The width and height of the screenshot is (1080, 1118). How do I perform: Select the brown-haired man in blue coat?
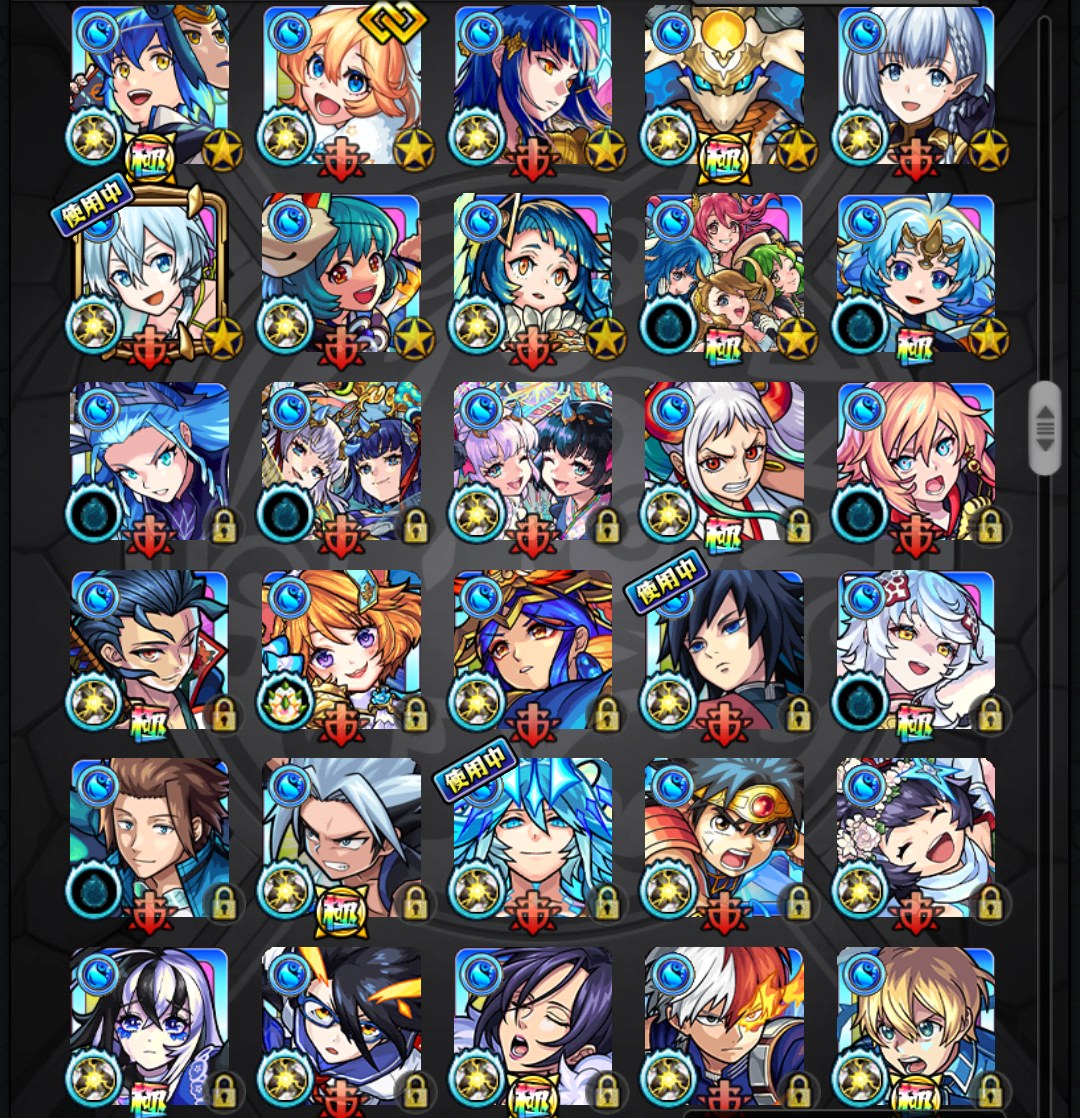[x=150, y=838]
